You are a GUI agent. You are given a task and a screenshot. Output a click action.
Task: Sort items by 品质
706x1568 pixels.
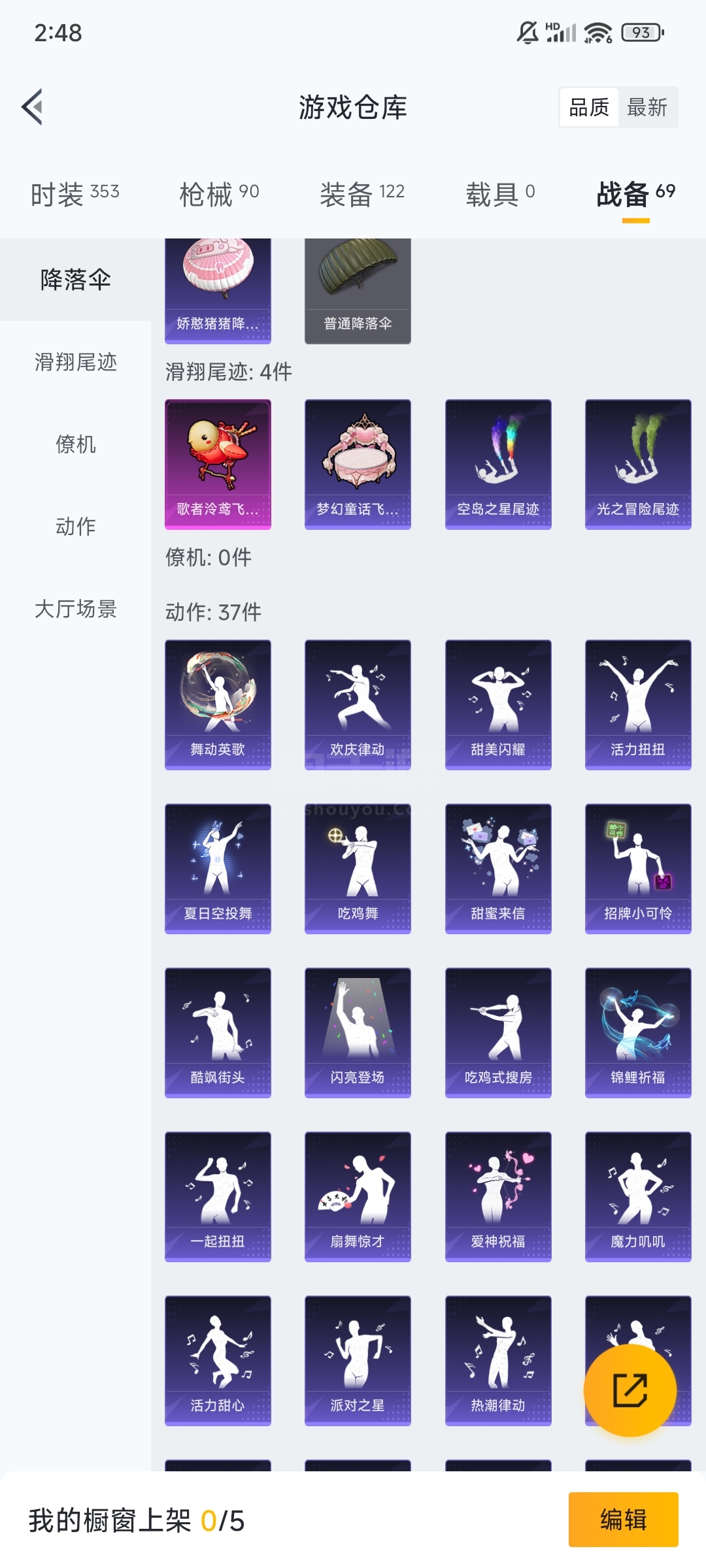(589, 107)
